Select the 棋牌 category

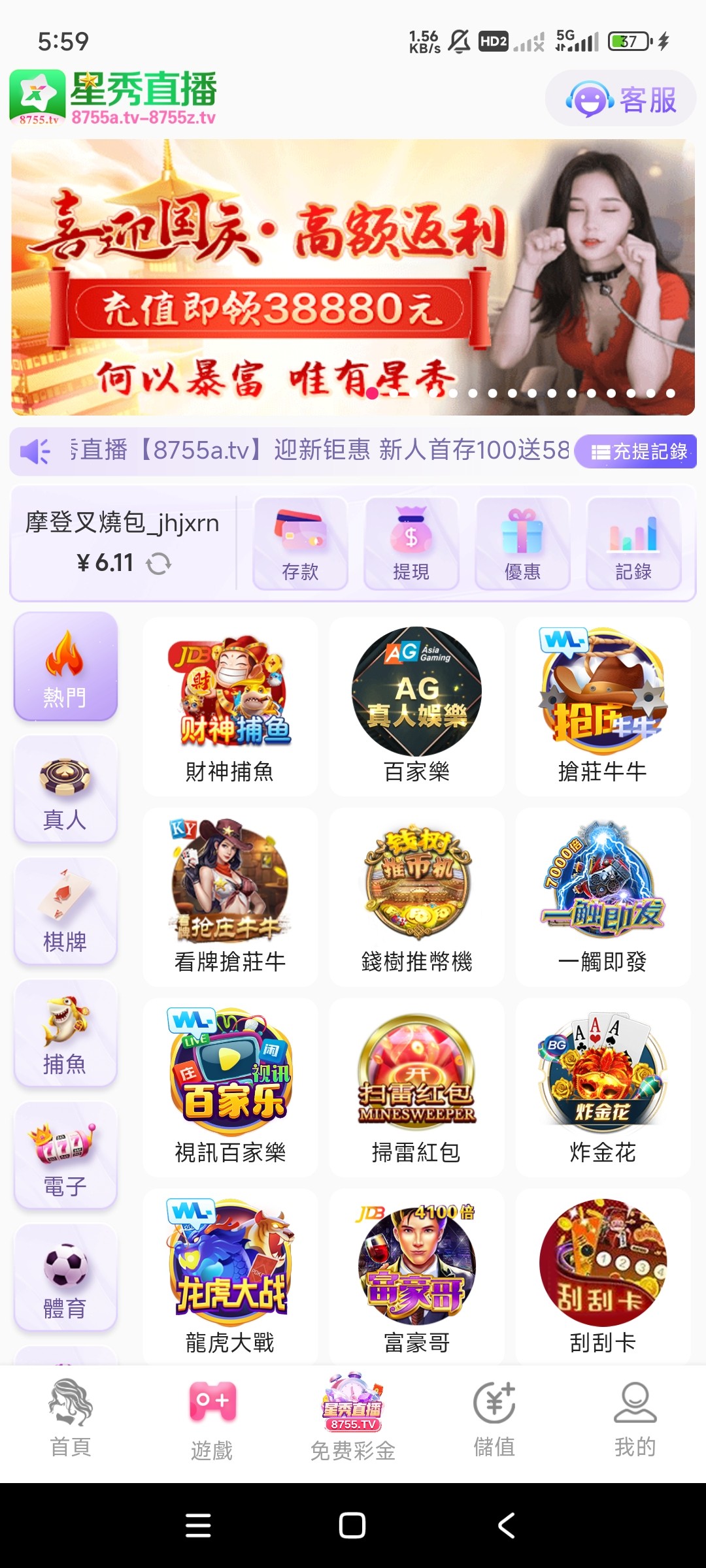pyautogui.click(x=65, y=911)
